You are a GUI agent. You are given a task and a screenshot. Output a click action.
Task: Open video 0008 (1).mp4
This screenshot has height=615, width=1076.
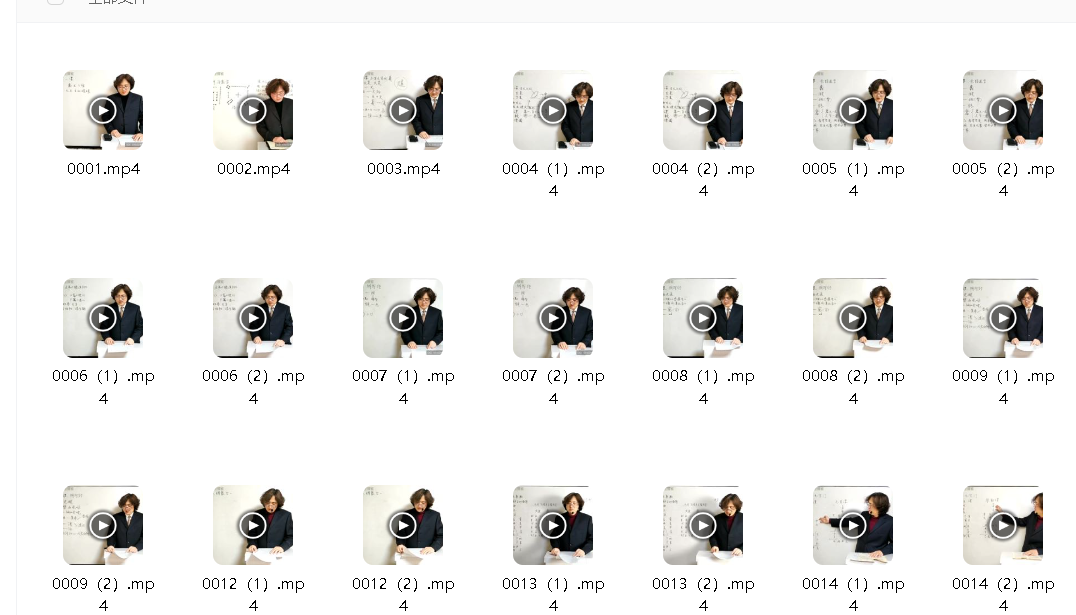click(703, 318)
